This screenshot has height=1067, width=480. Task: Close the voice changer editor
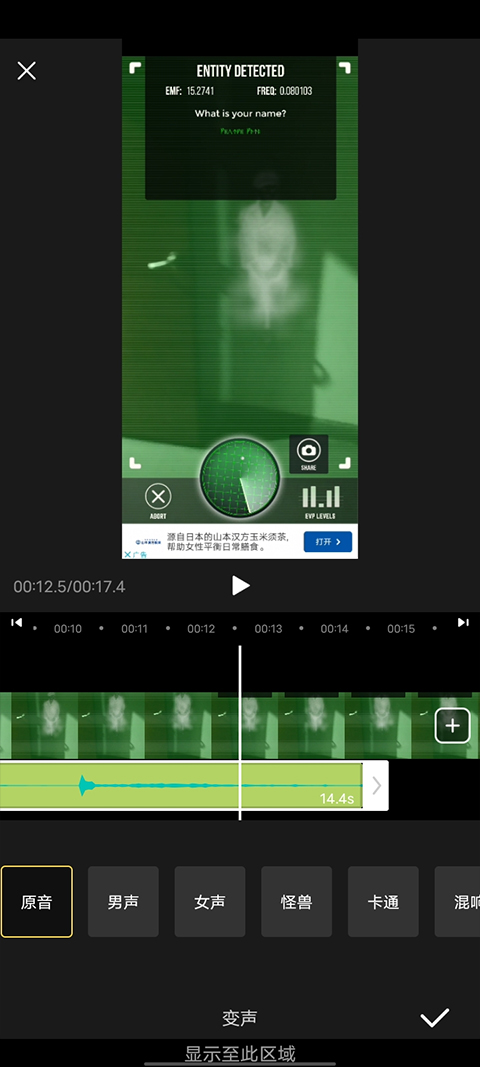(x=27, y=71)
